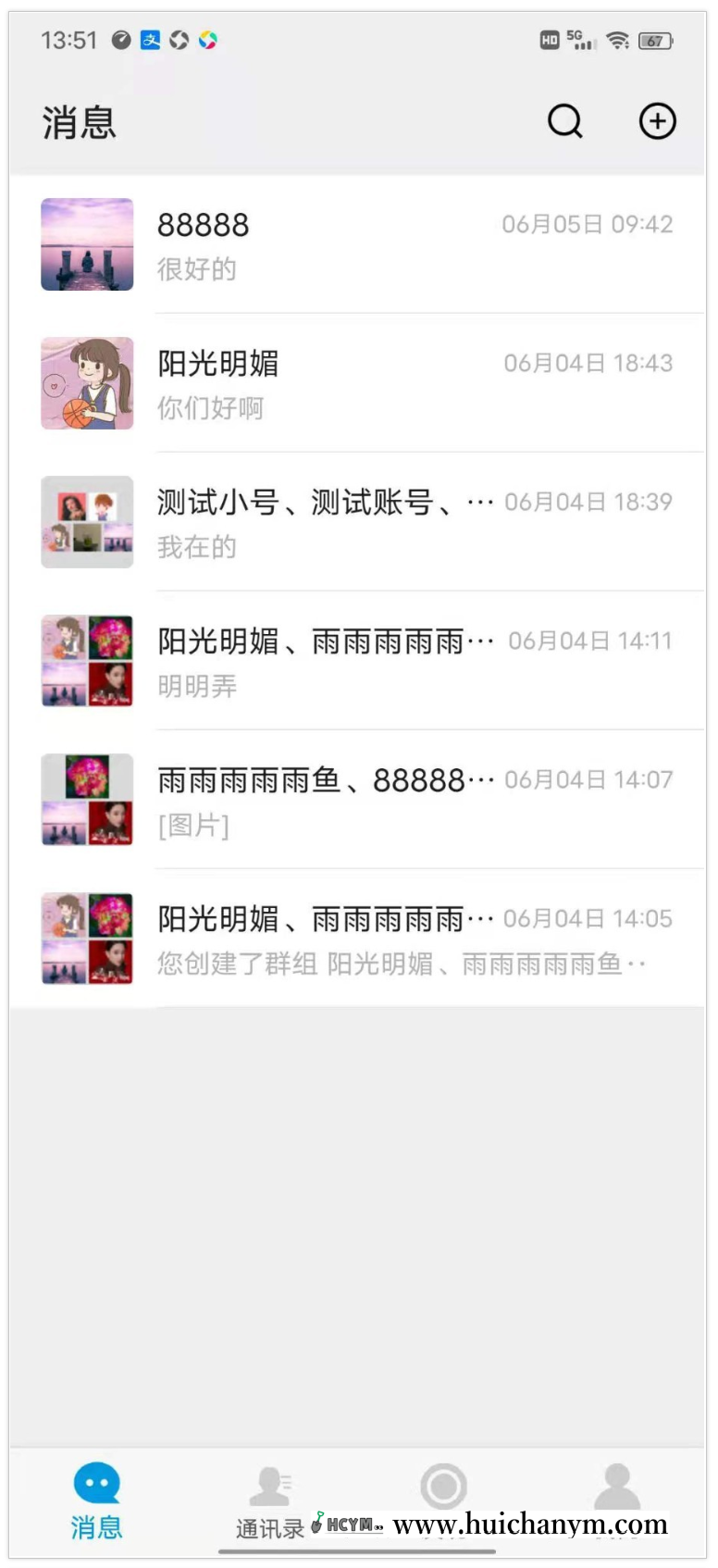Stay on the 消息 tab
This screenshot has width=718, height=1568.
[96, 1501]
